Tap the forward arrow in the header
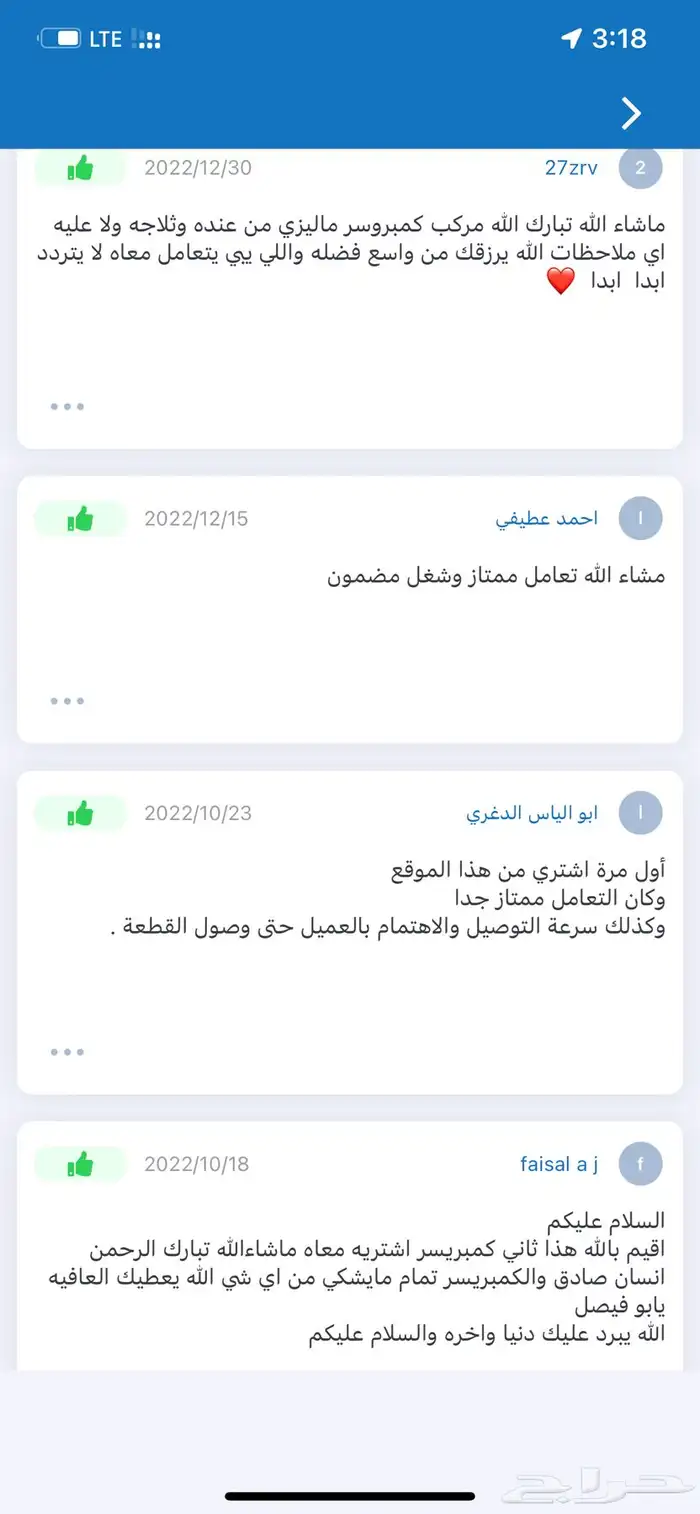This screenshot has width=700, height=1514. coord(631,114)
